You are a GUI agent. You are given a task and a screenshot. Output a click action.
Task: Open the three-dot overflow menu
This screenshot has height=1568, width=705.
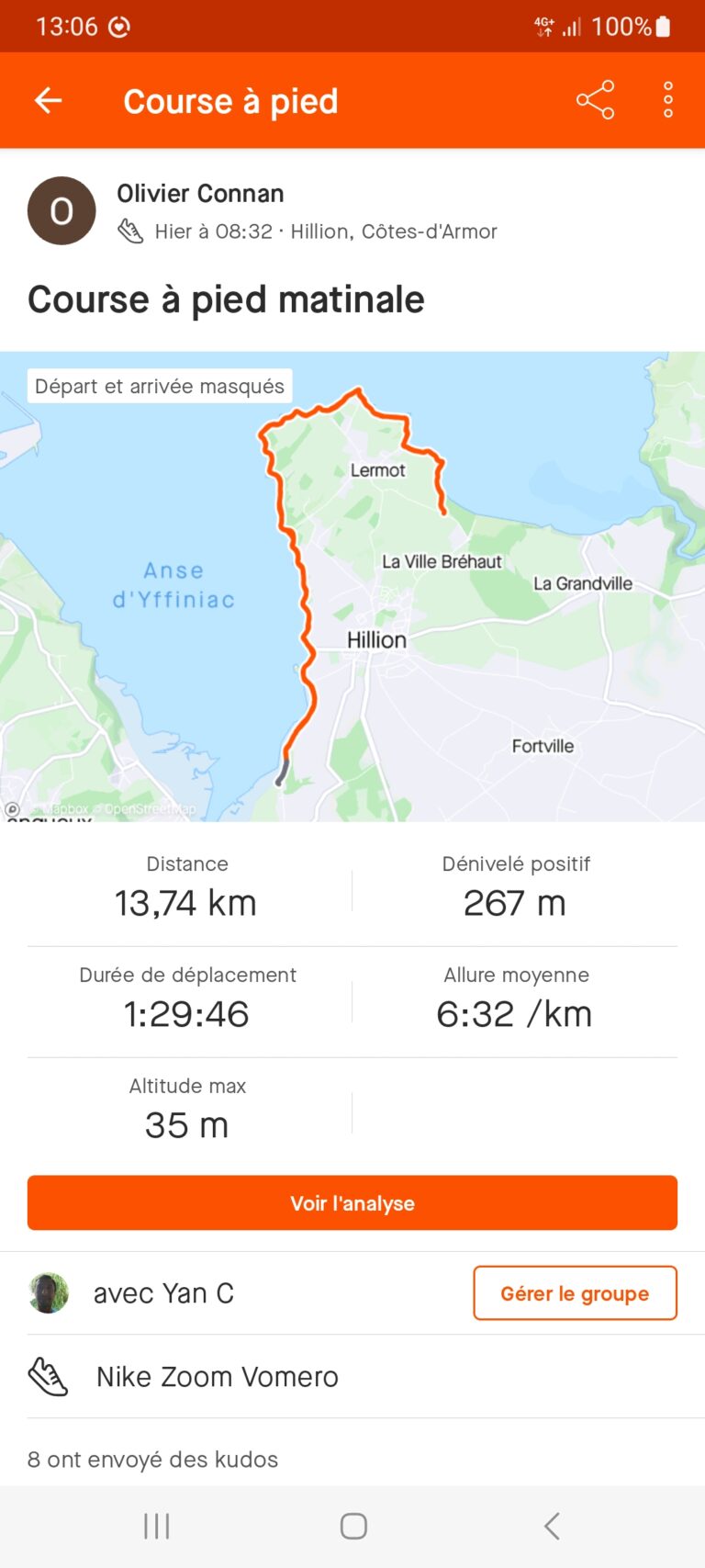click(x=668, y=100)
